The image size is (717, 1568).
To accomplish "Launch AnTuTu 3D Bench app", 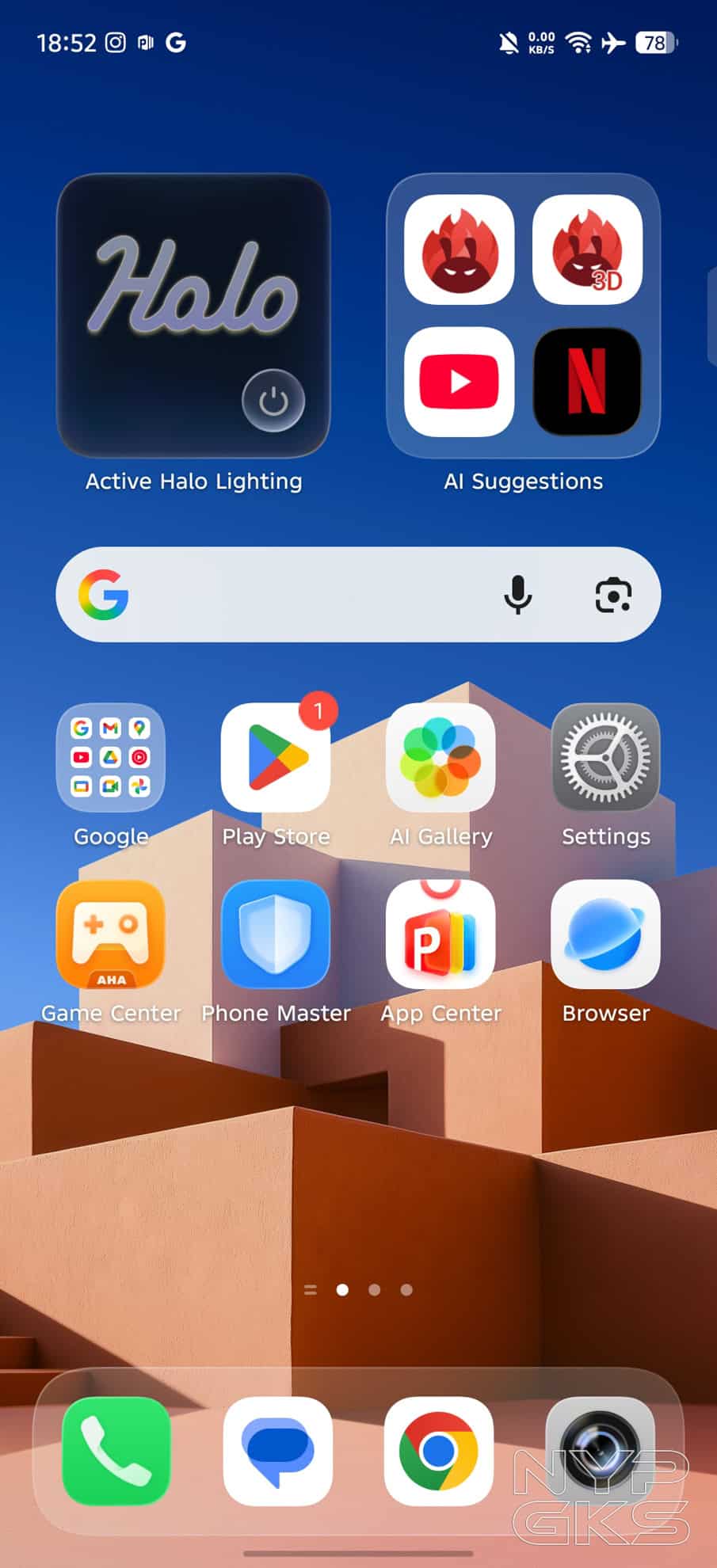I will [587, 249].
